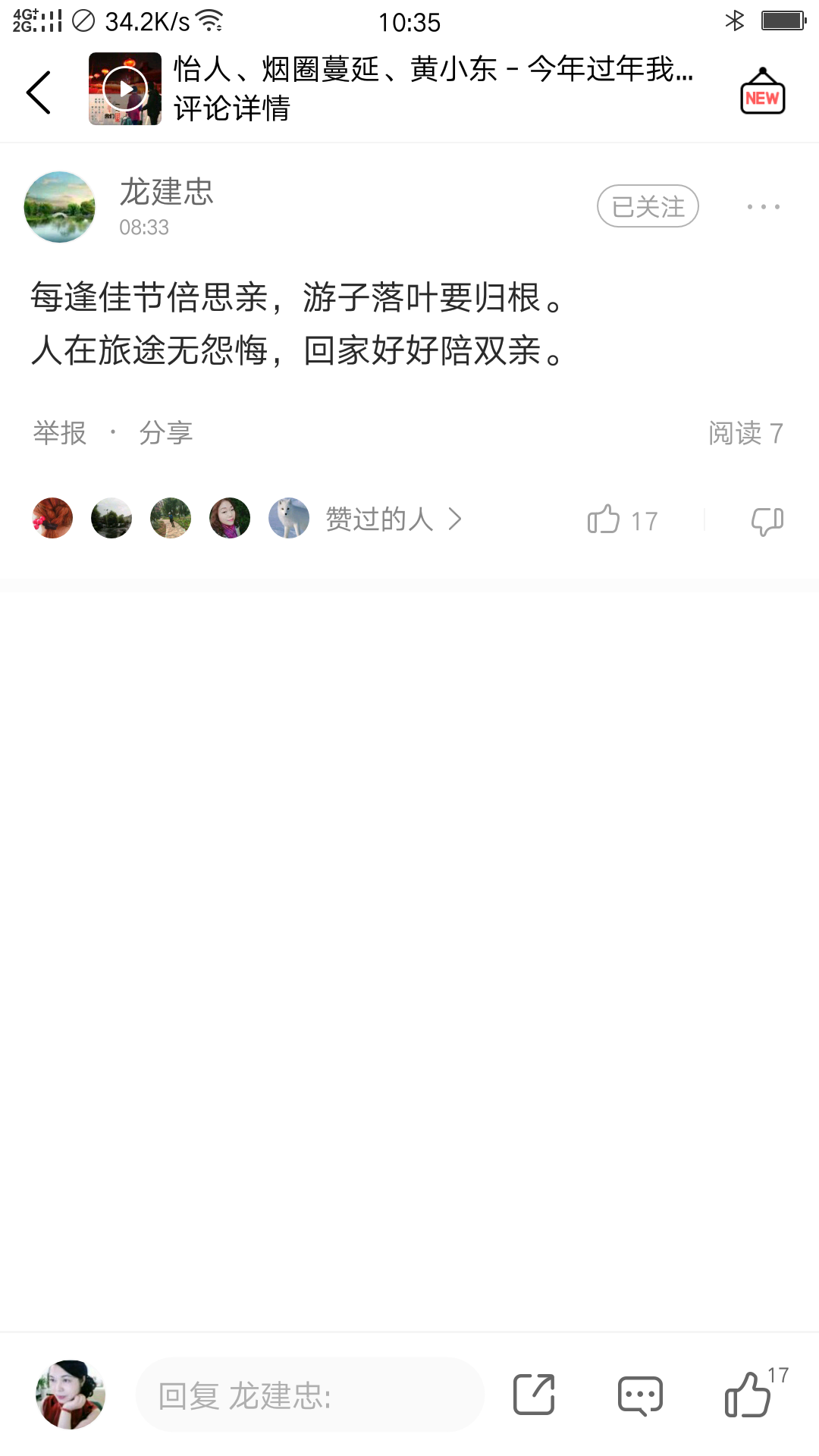The height and width of the screenshot is (1456, 819).
Task: Open the 赞过的人 list
Action: [392, 519]
